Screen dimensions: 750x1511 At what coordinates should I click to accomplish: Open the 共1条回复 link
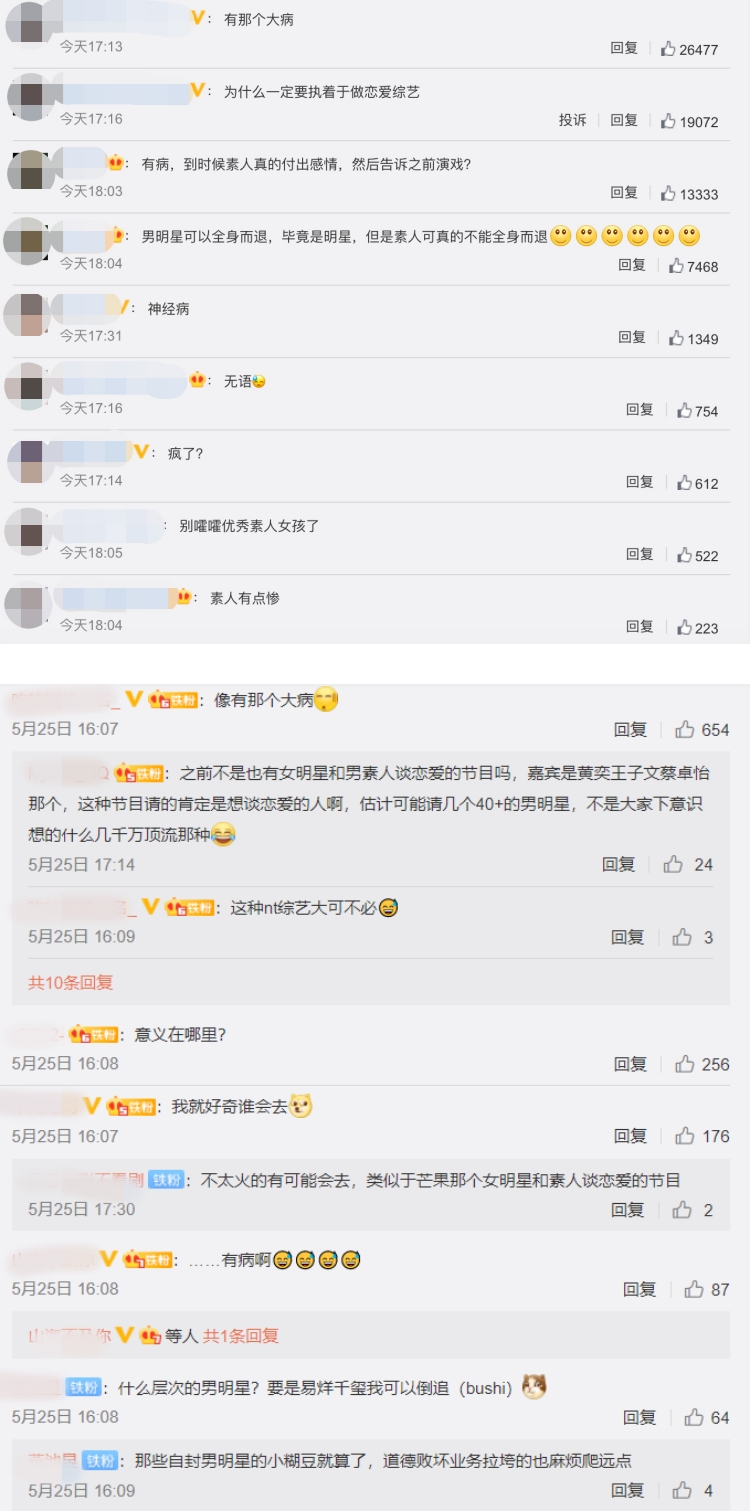pyautogui.click(x=241, y=1335)
